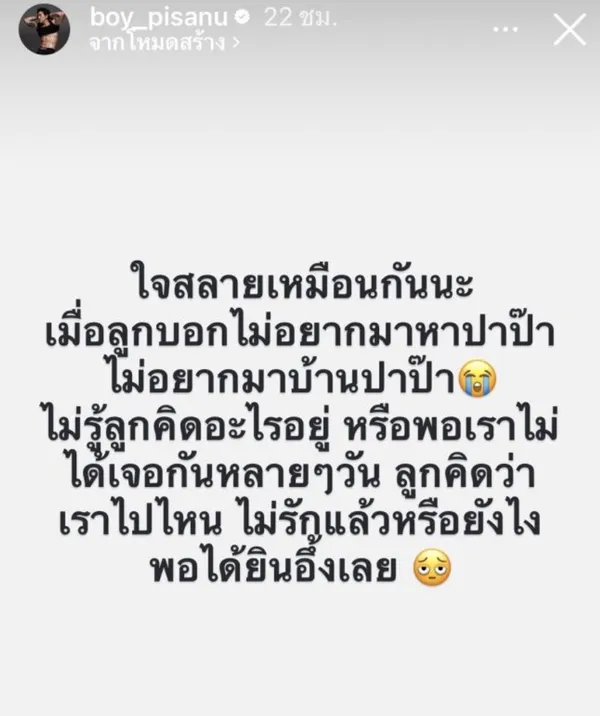Close the story viewer
The height and width of the screenshot is (716, 600).
click(569, 29)
